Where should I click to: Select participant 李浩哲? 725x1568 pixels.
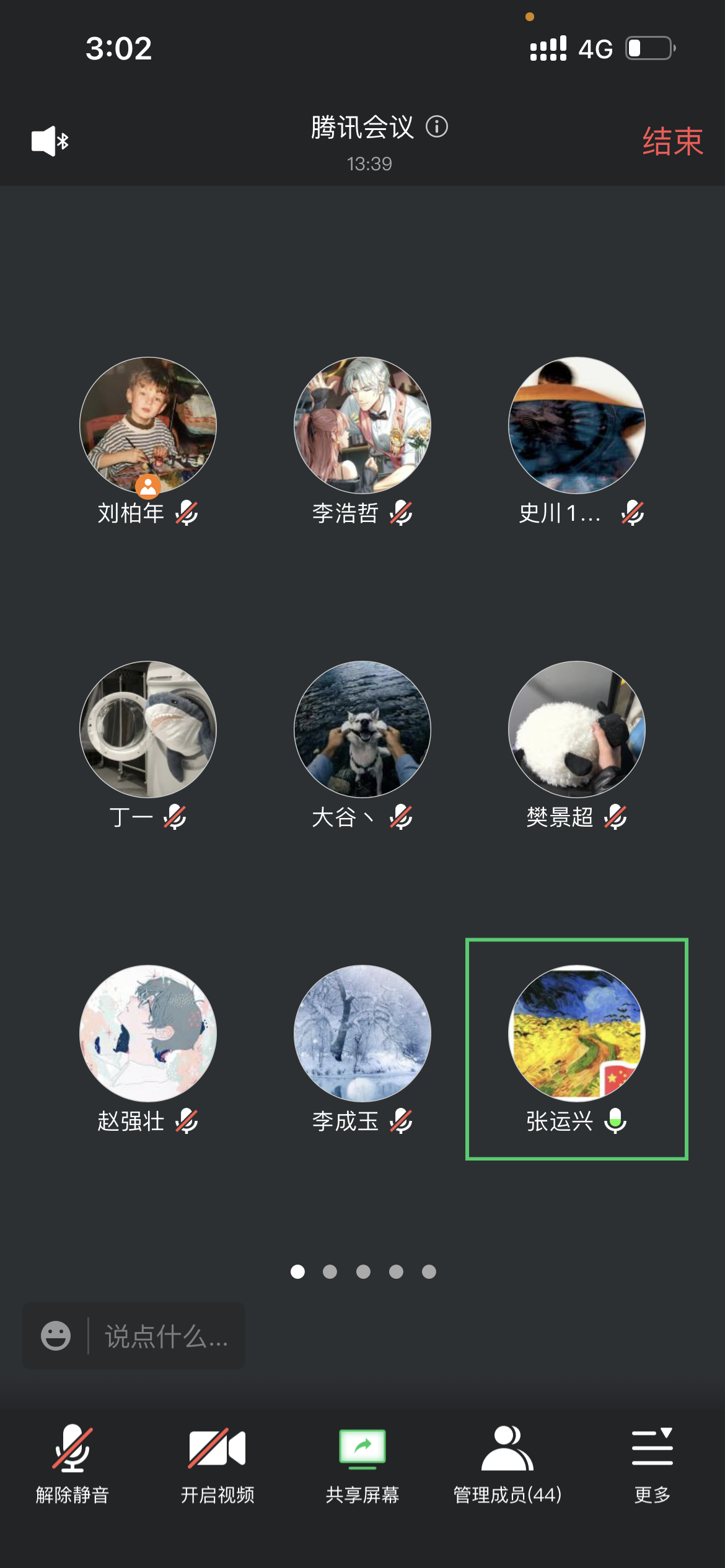tap(362, 425)
